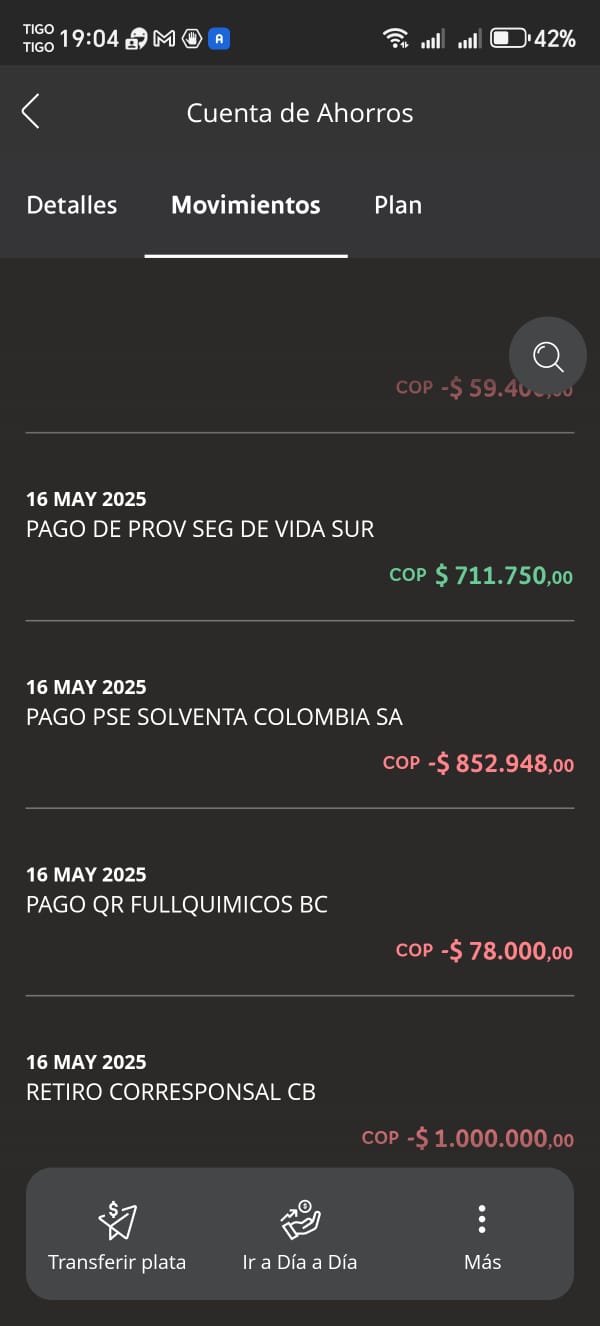Tap Transferir plata
Image resolution: width=600 pixels, height=1326 pixels.
(x=117, y=1234)
